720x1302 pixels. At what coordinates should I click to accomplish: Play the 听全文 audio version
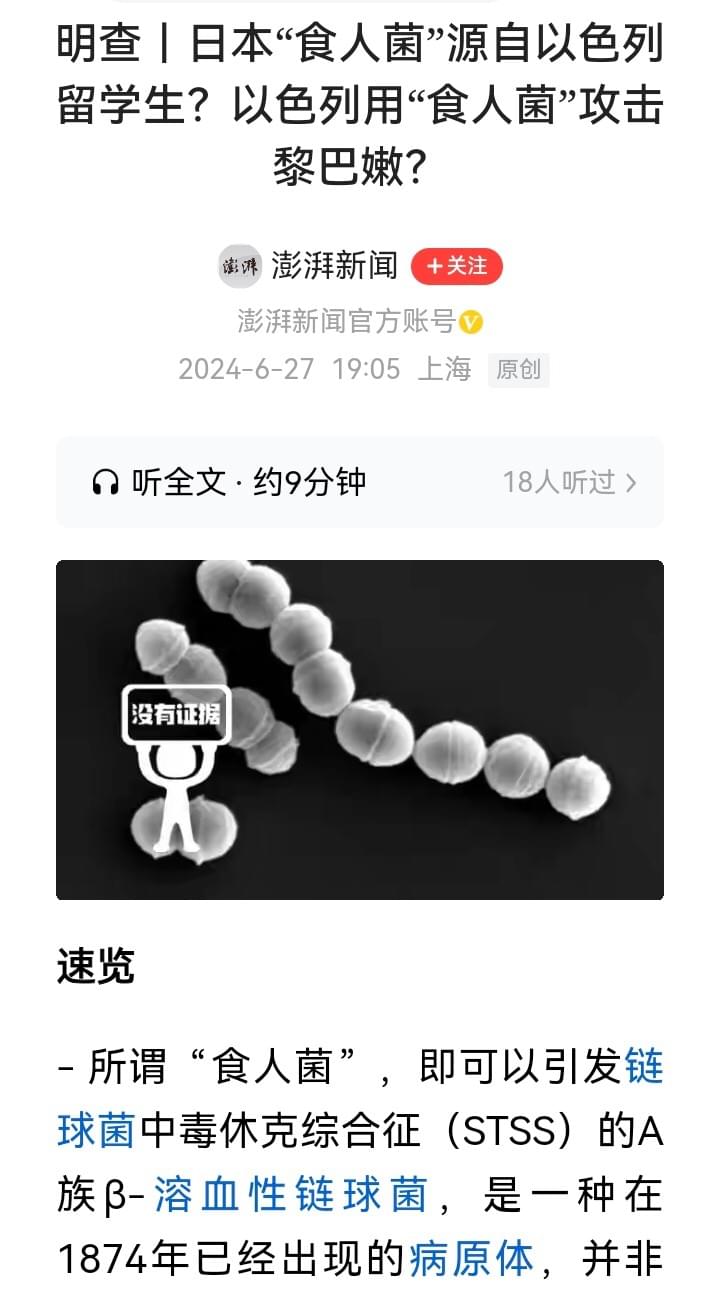tap(230, 483)
